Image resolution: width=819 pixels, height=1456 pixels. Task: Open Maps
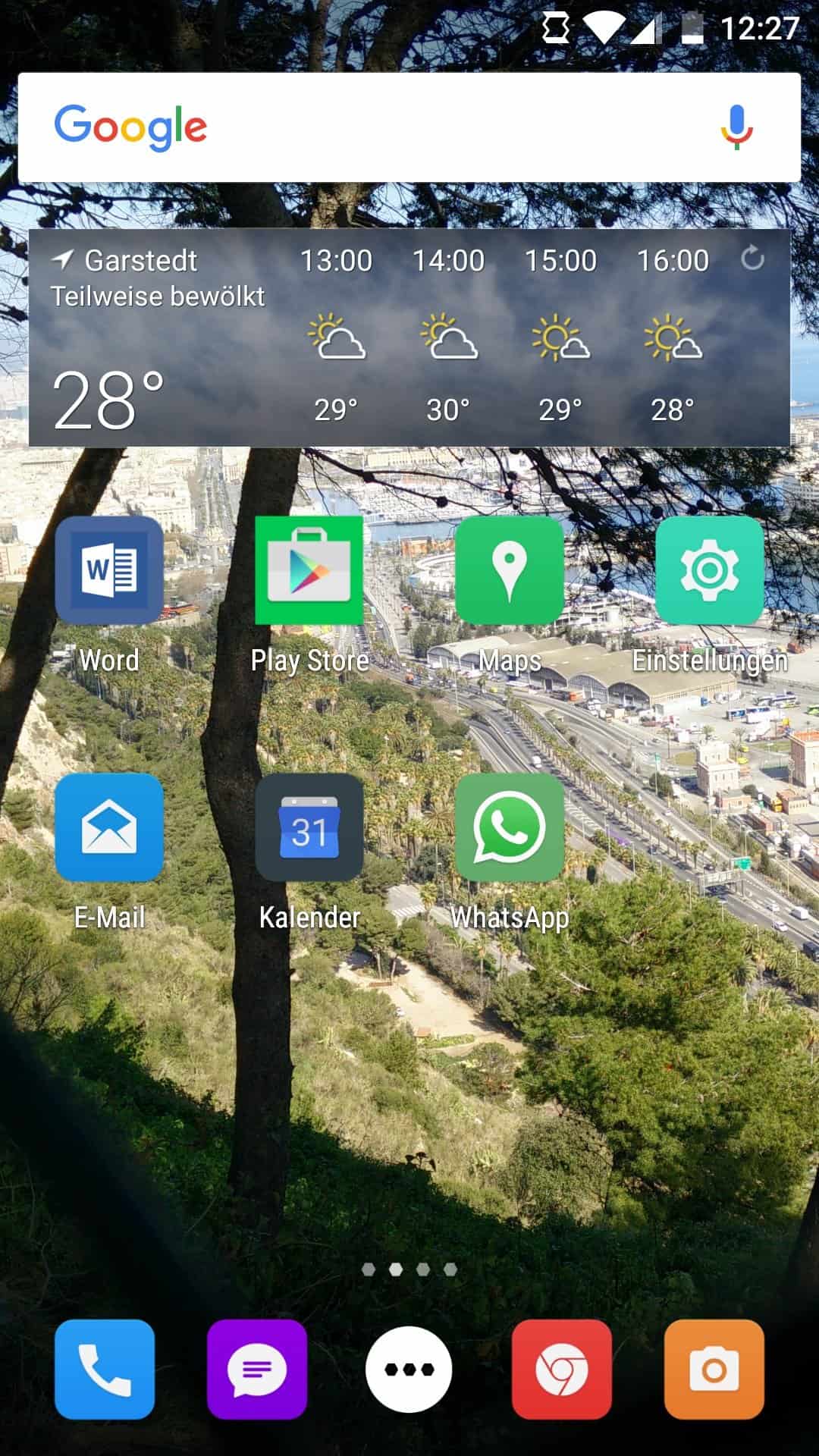point(510,570)
